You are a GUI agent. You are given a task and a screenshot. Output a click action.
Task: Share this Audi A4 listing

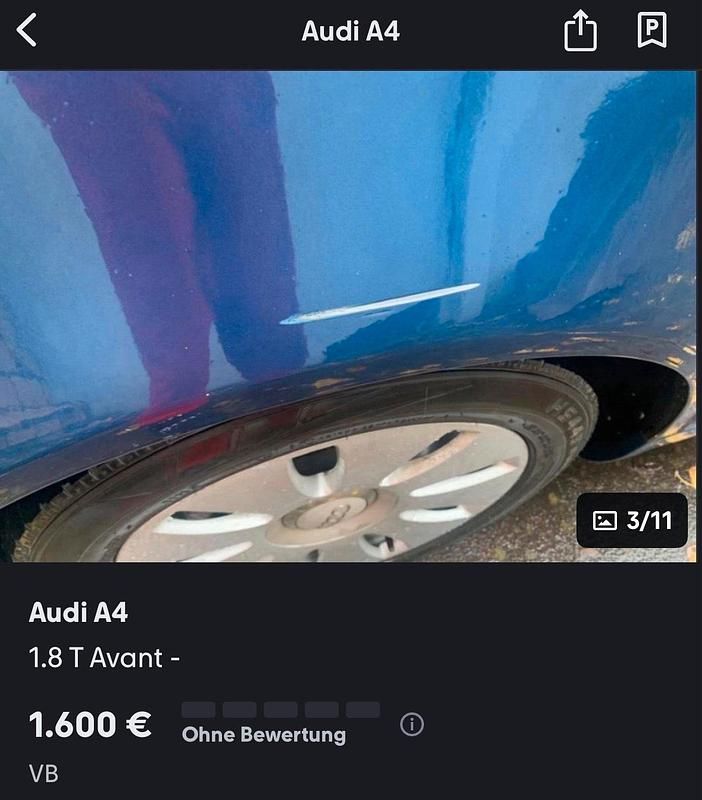(x=580, y=32)
